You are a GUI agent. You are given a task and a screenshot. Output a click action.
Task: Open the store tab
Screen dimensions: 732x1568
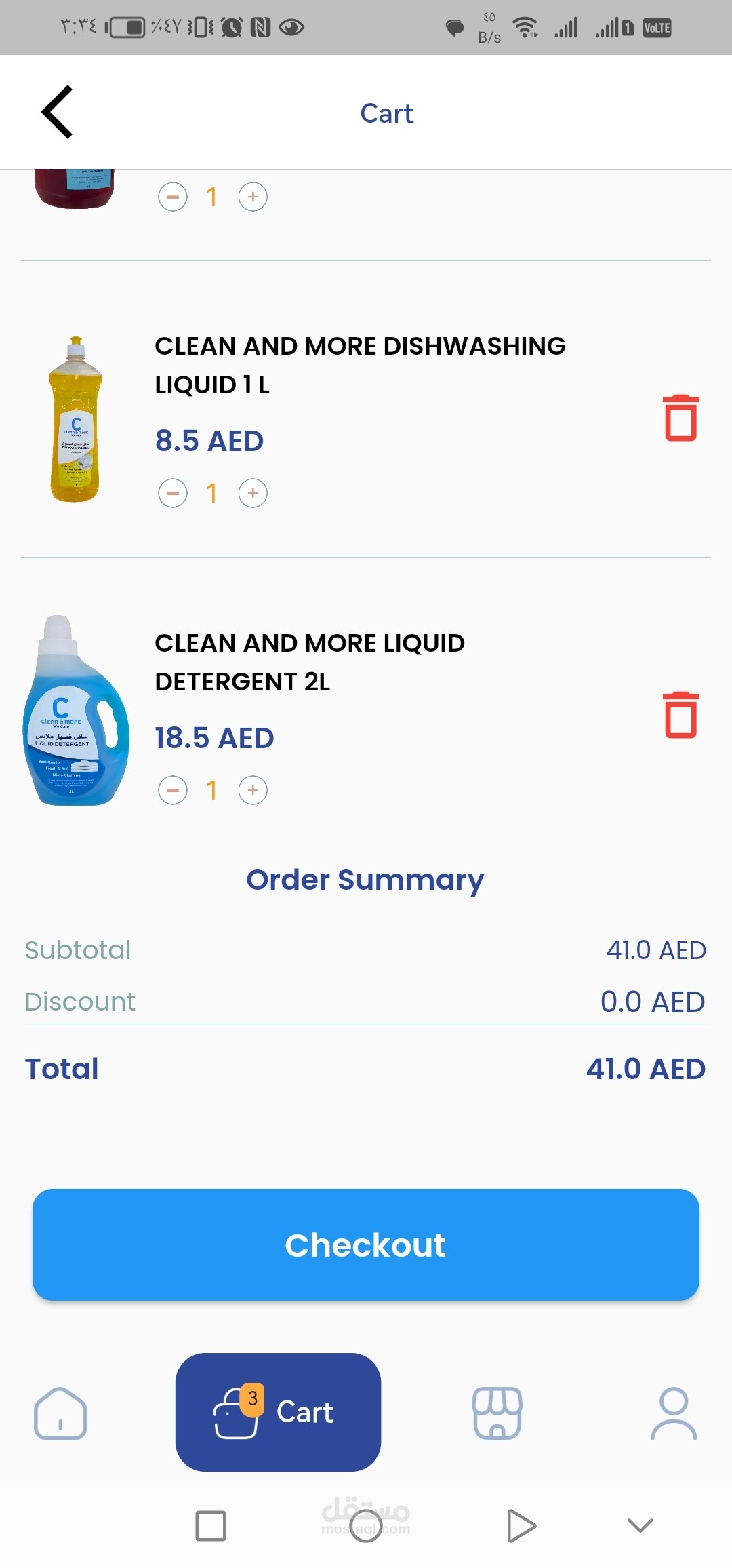497,1413
